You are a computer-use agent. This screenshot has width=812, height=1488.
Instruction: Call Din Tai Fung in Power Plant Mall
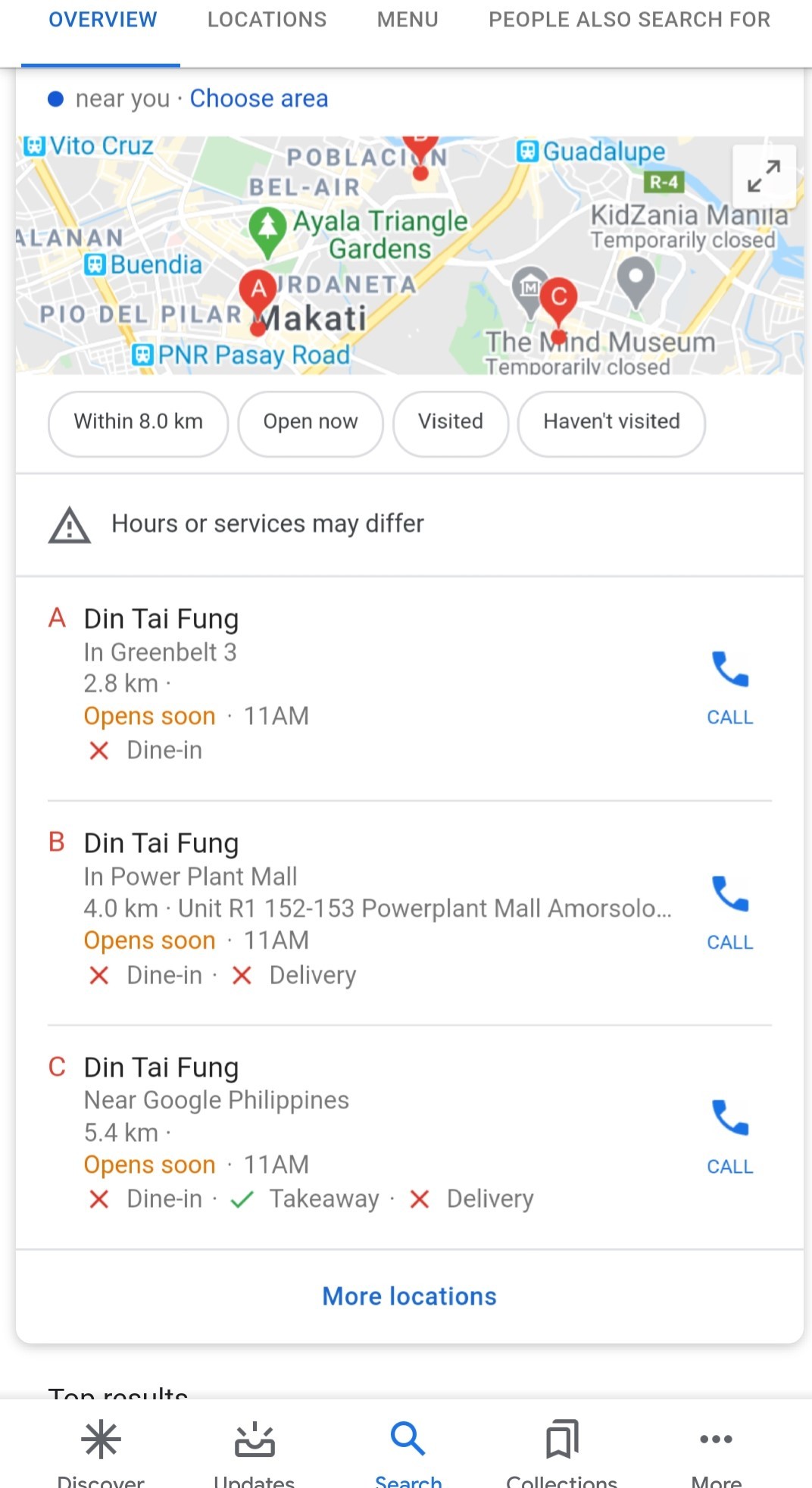[x=729, y=911]
